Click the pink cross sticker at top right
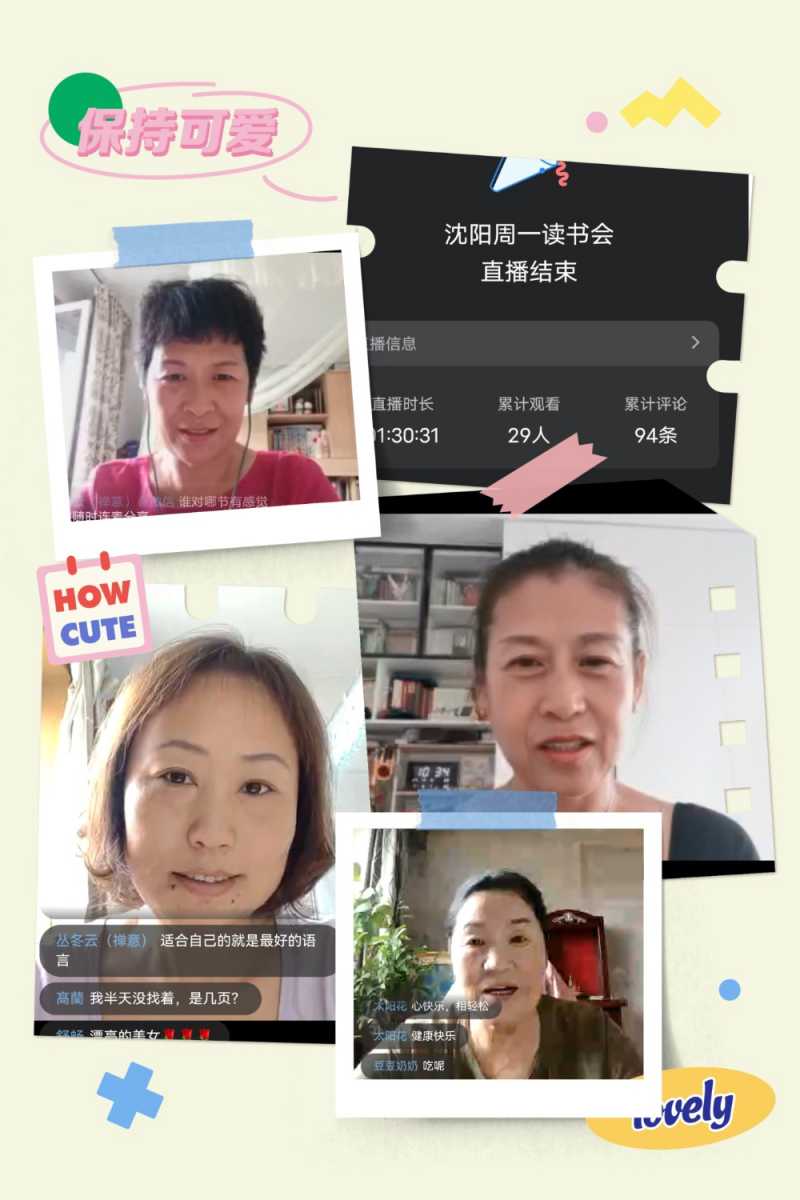This screenshot has height=1200, width=800. 595,122
